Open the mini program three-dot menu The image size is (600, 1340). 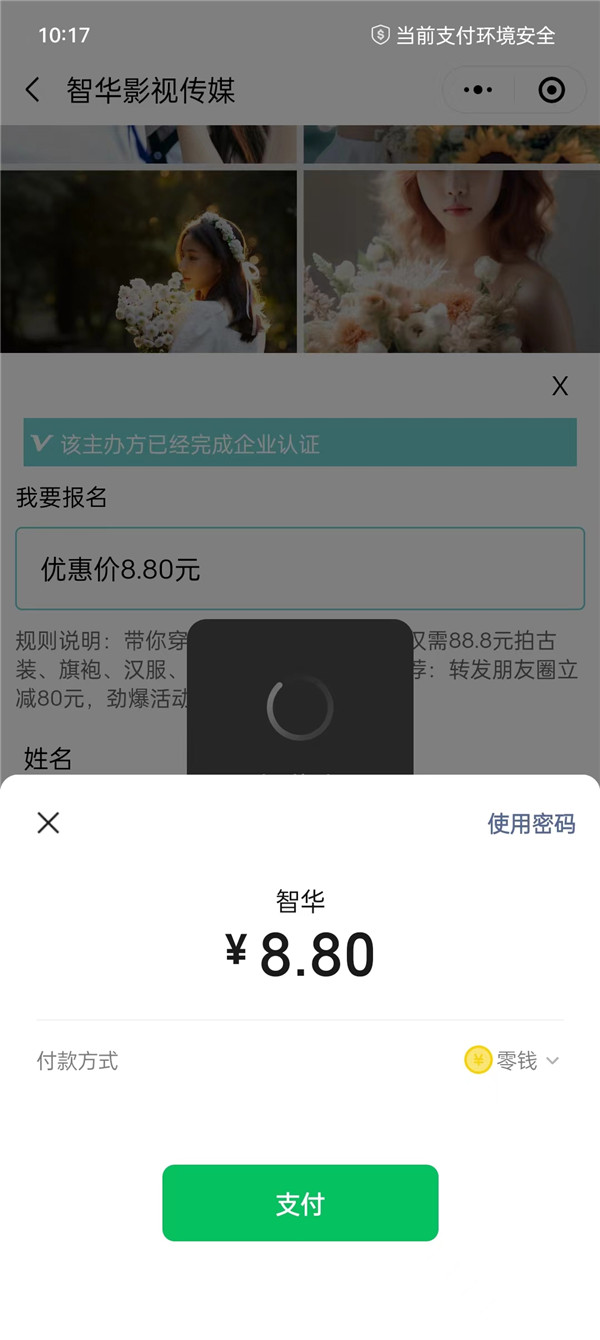[x=478, y=90]
